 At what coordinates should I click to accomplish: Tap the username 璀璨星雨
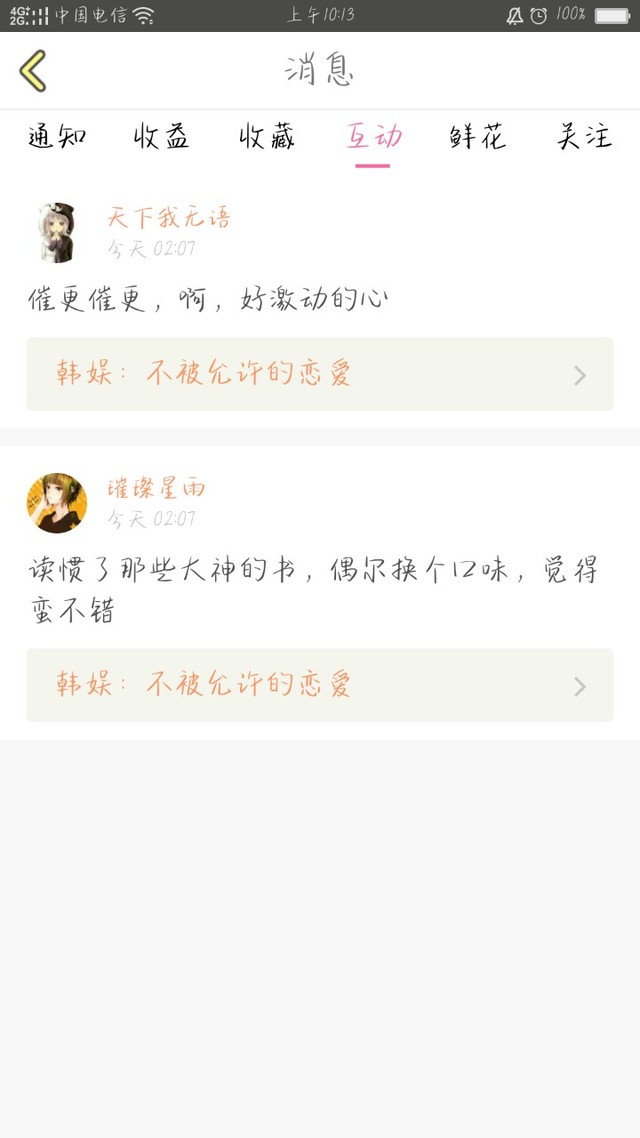(x=156, y=488)
